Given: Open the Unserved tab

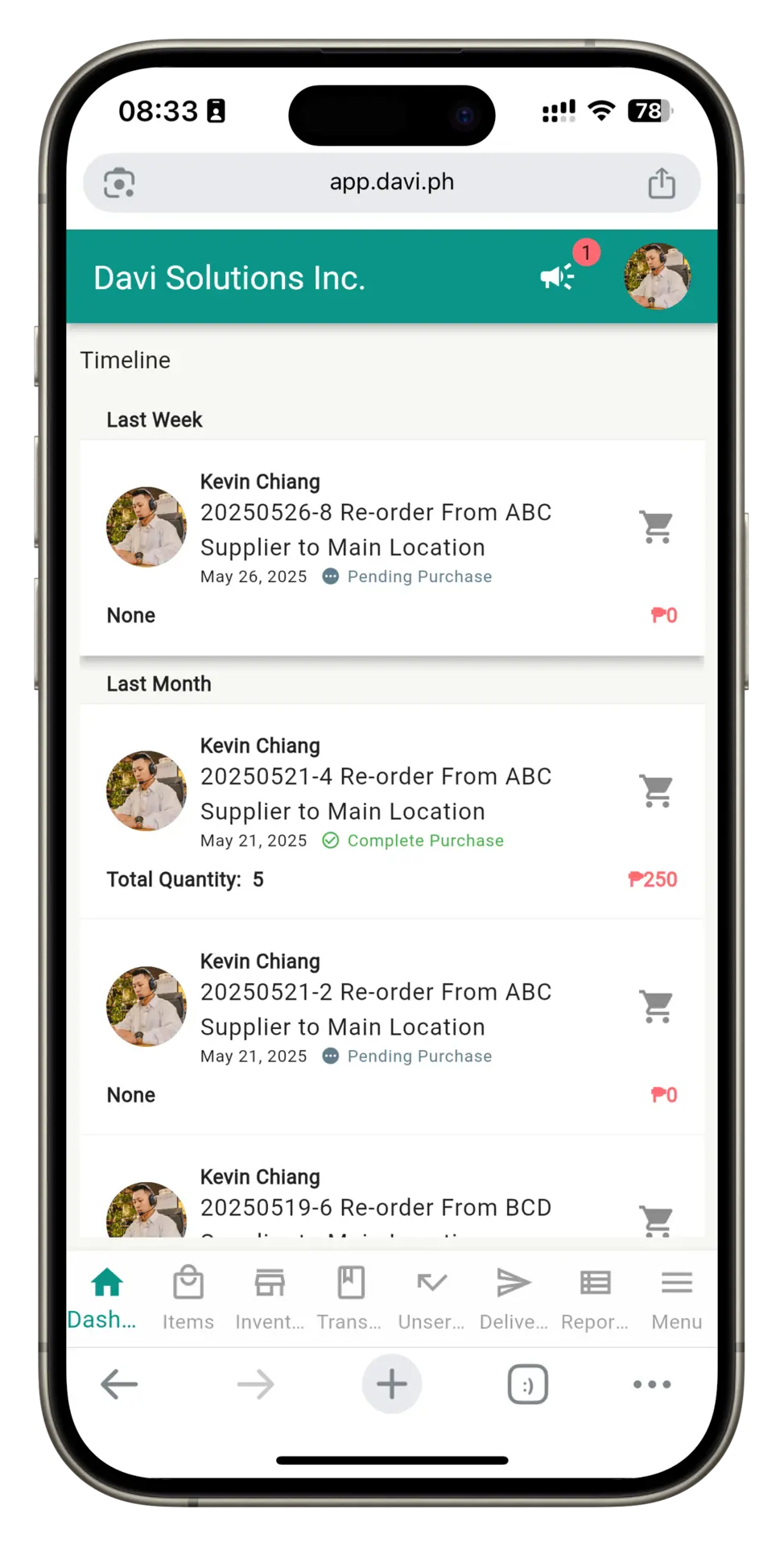Looking at the screenshot, I should click(431, 1296).
